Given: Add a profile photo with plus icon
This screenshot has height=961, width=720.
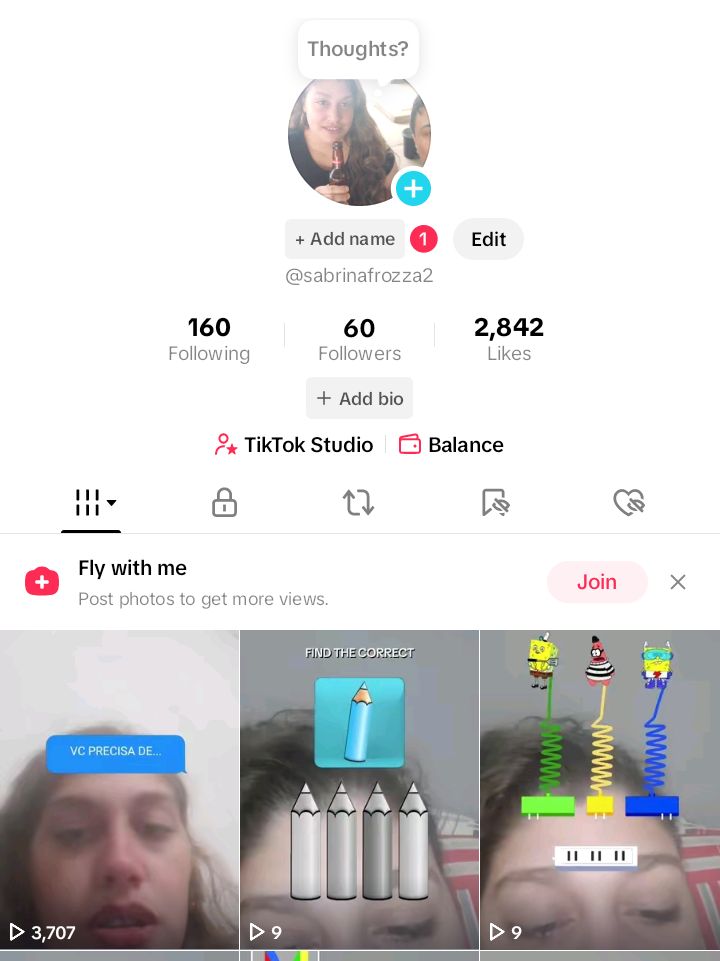Looking at the screenshot, I should pyautogui.click(x=412, y=188).
